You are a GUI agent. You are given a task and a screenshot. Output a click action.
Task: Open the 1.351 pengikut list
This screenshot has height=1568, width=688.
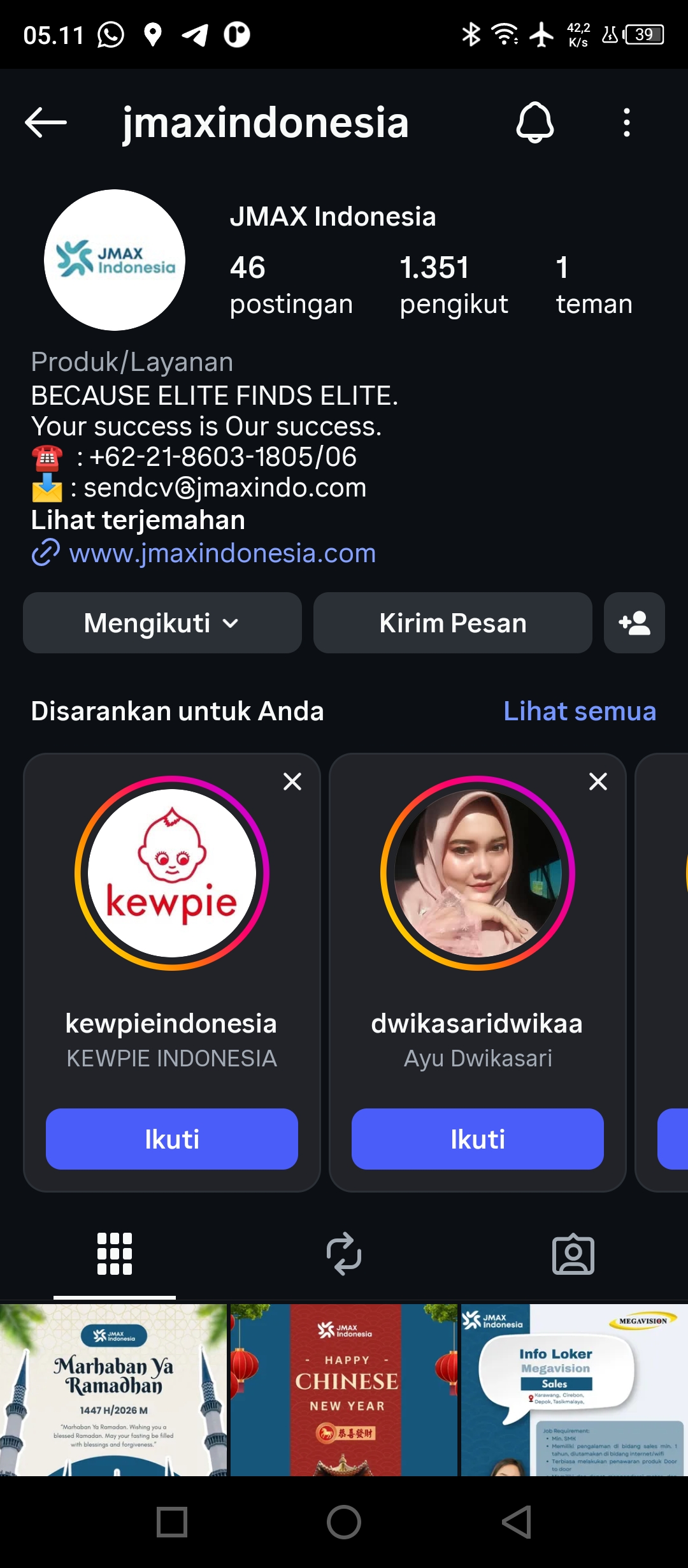(454, 284)
